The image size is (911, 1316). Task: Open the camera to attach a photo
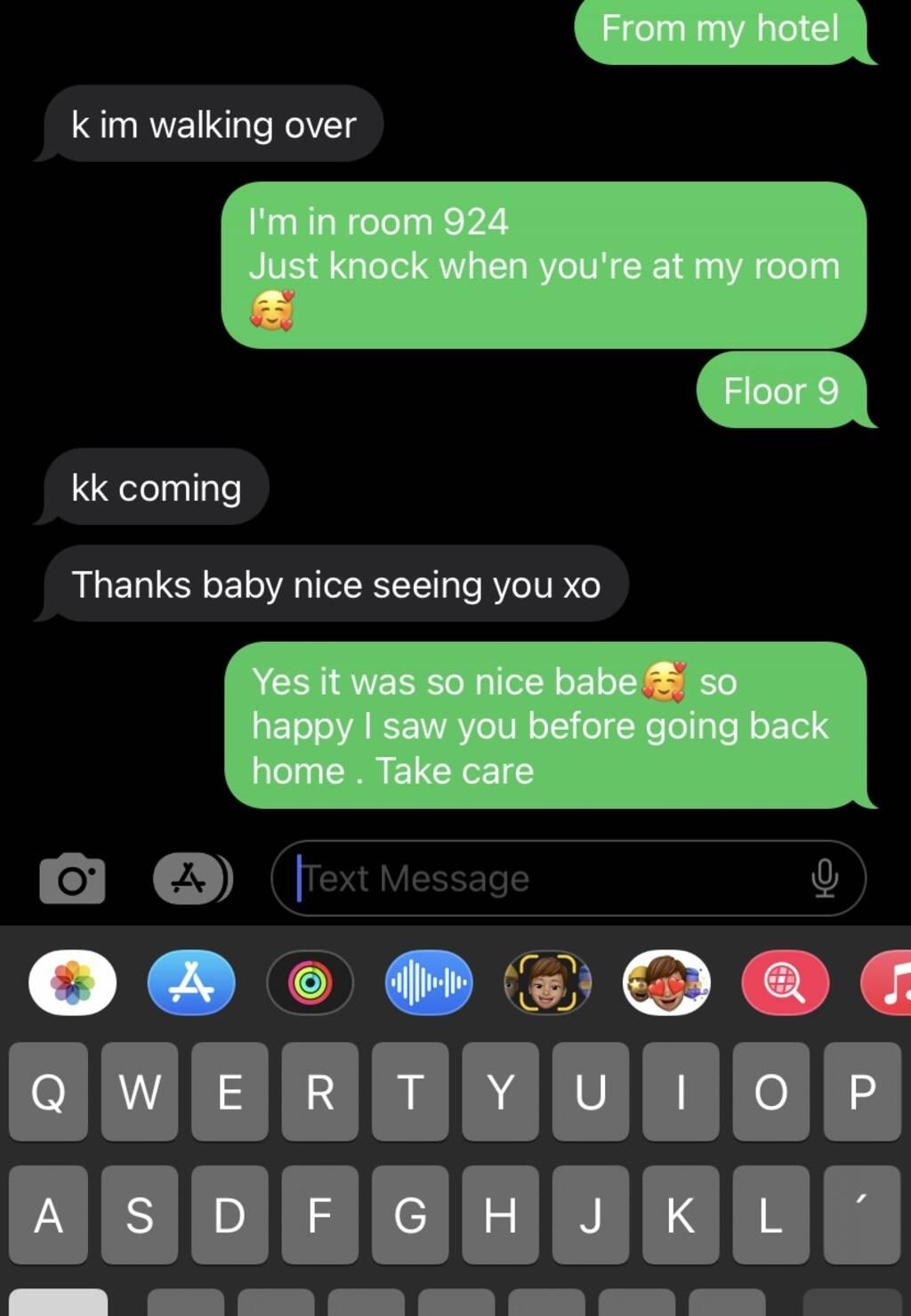[x=72, y=879]
